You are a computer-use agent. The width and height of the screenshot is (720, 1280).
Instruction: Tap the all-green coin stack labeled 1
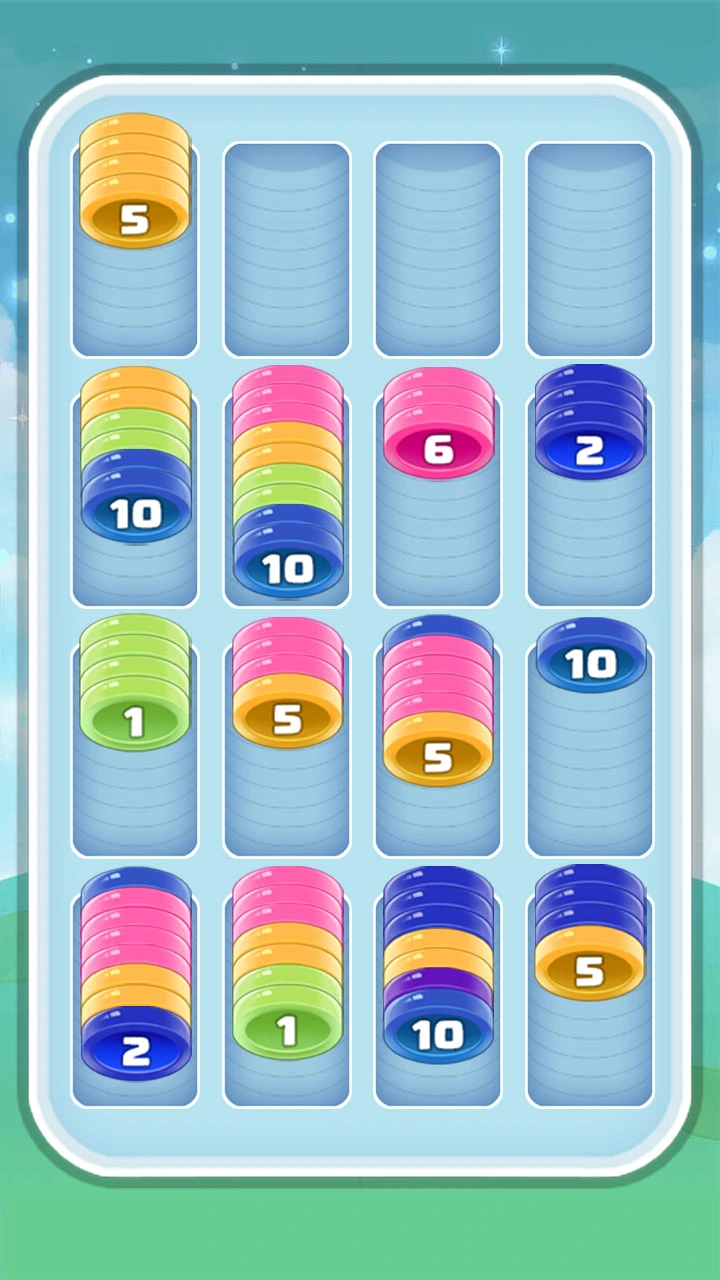(x=134, y=721)
